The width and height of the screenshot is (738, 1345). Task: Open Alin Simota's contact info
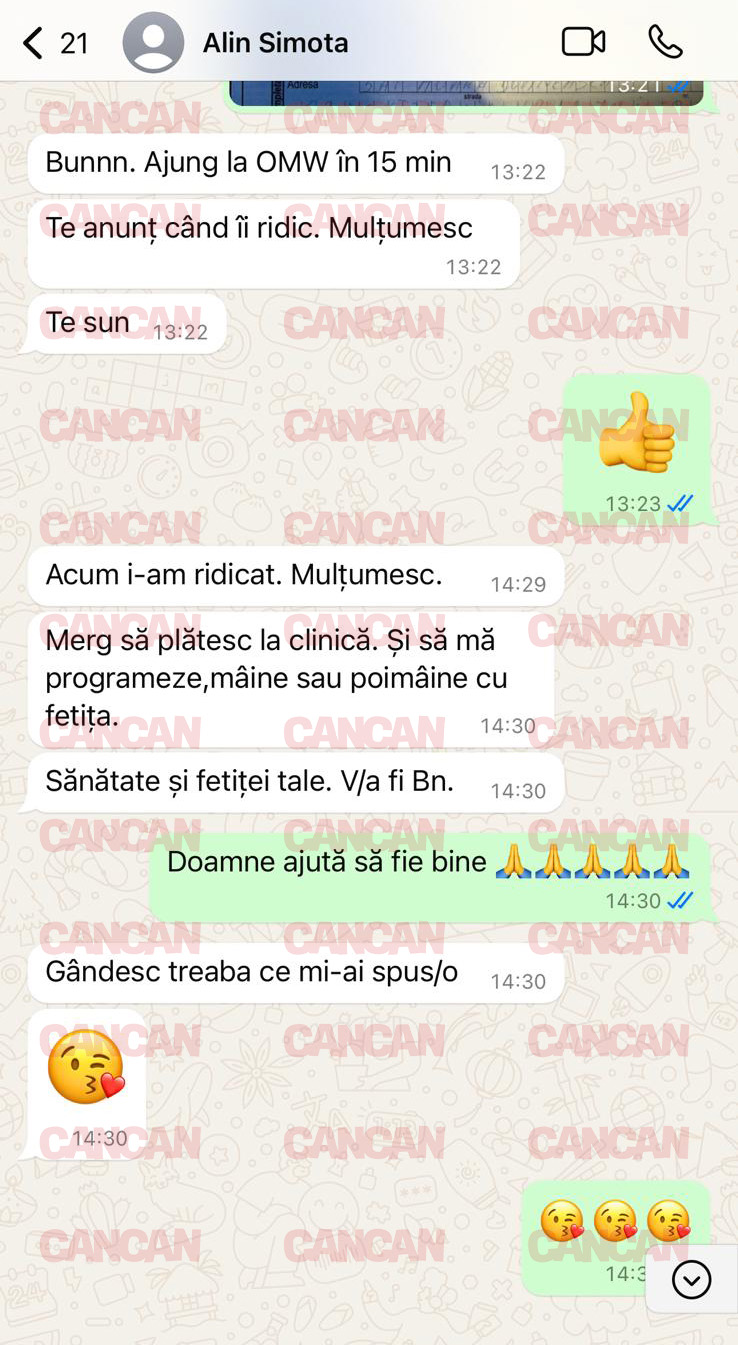coord(275,43)
